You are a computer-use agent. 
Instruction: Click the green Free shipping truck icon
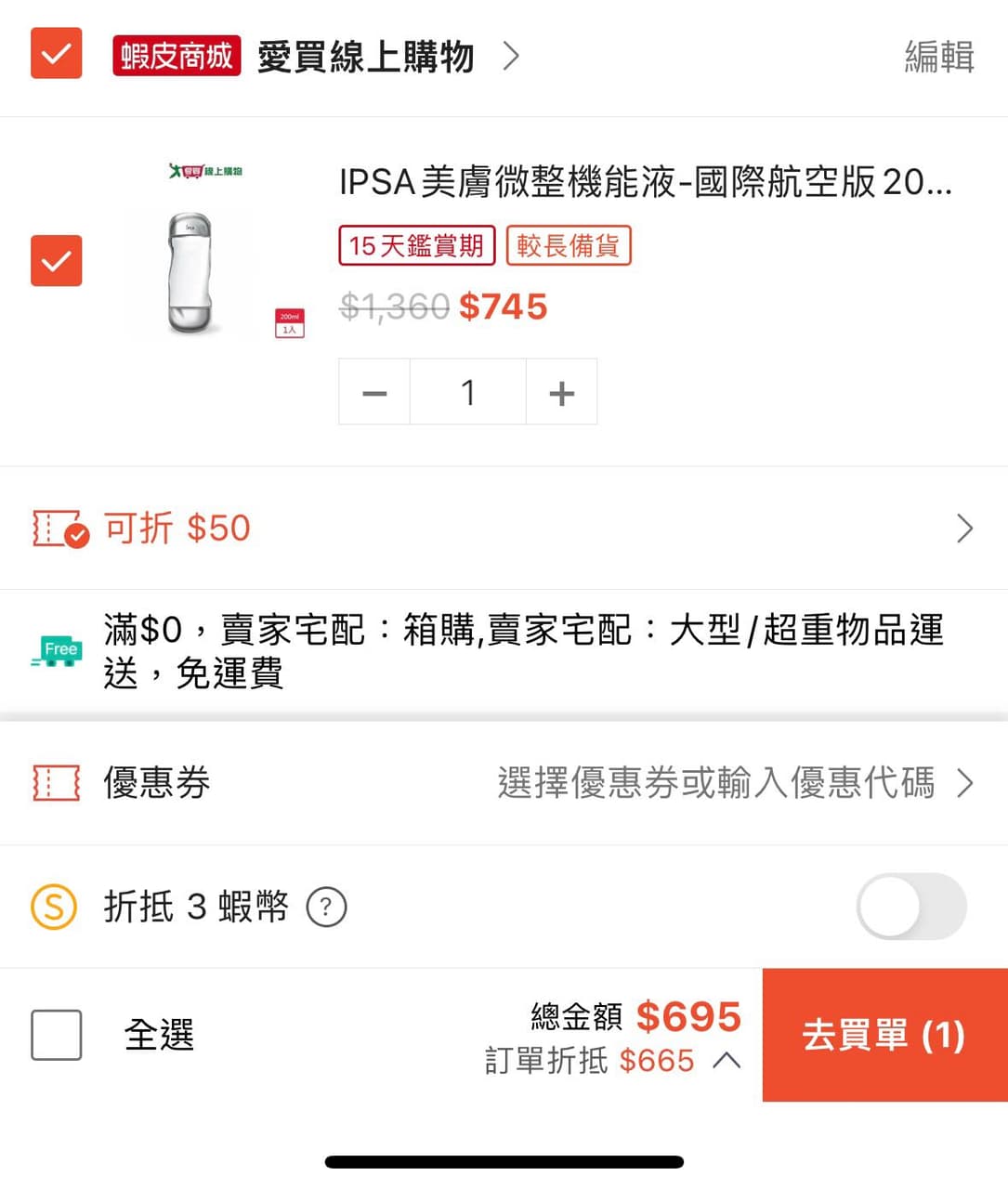(58, 650)
